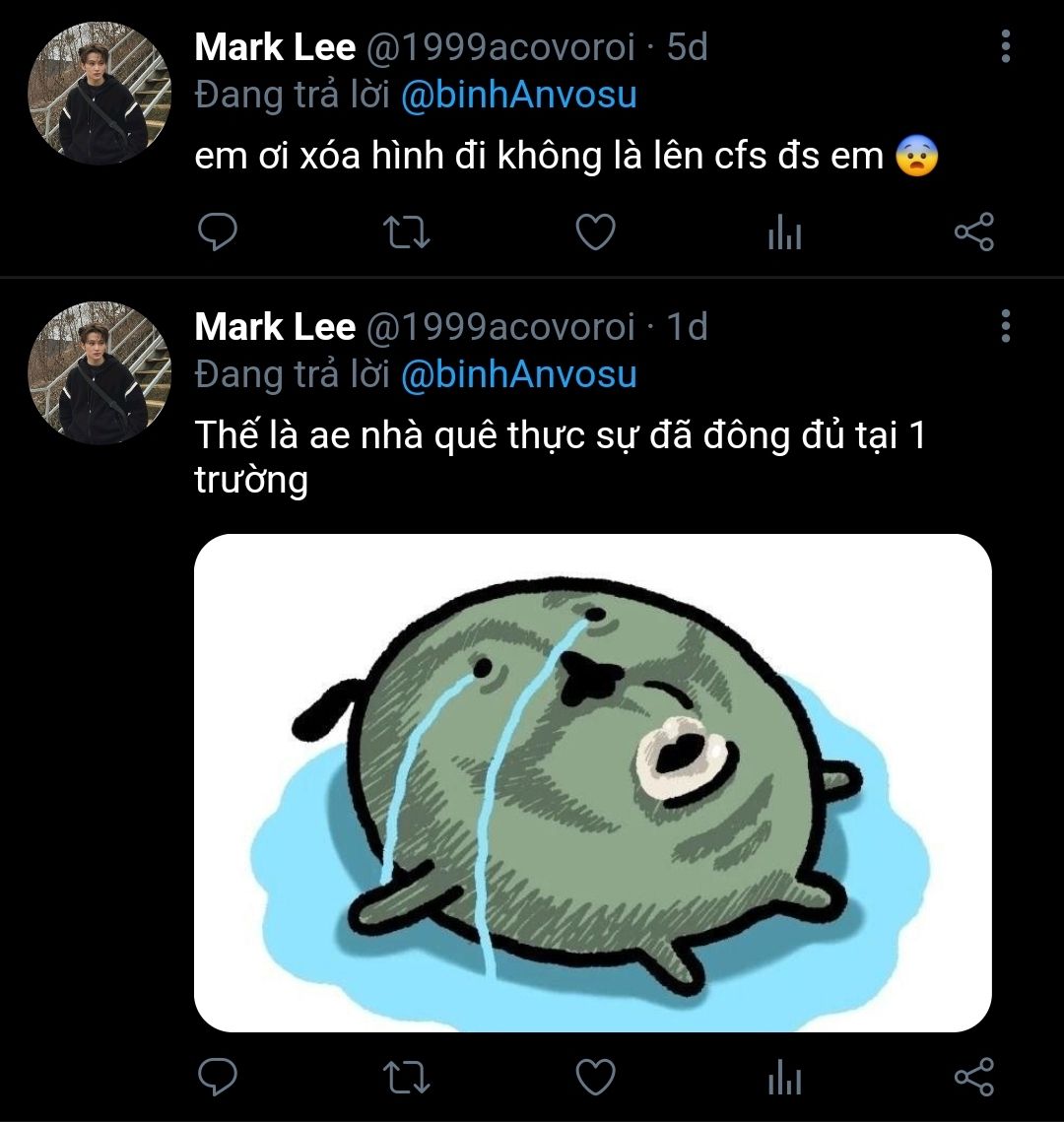Share the 'Thế là ae nhà quê' tweet
1064x1122 pixels.
click(974, 1077)
